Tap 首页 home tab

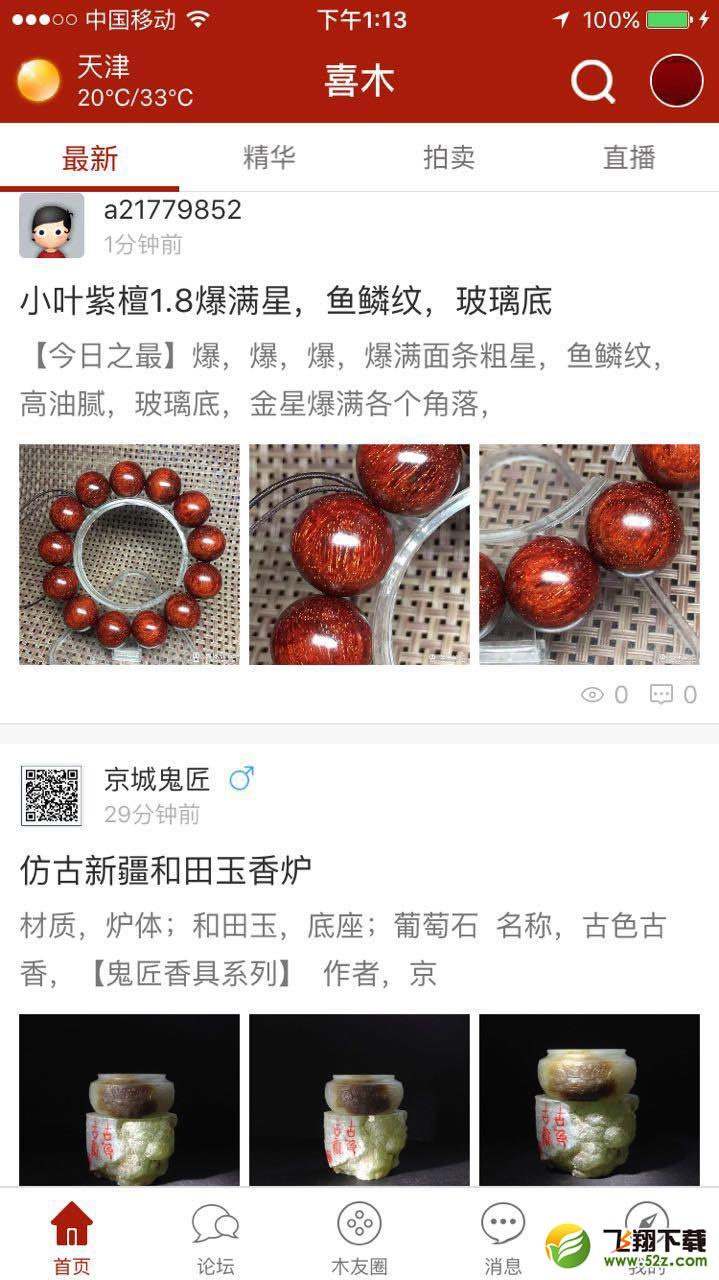72,1238
